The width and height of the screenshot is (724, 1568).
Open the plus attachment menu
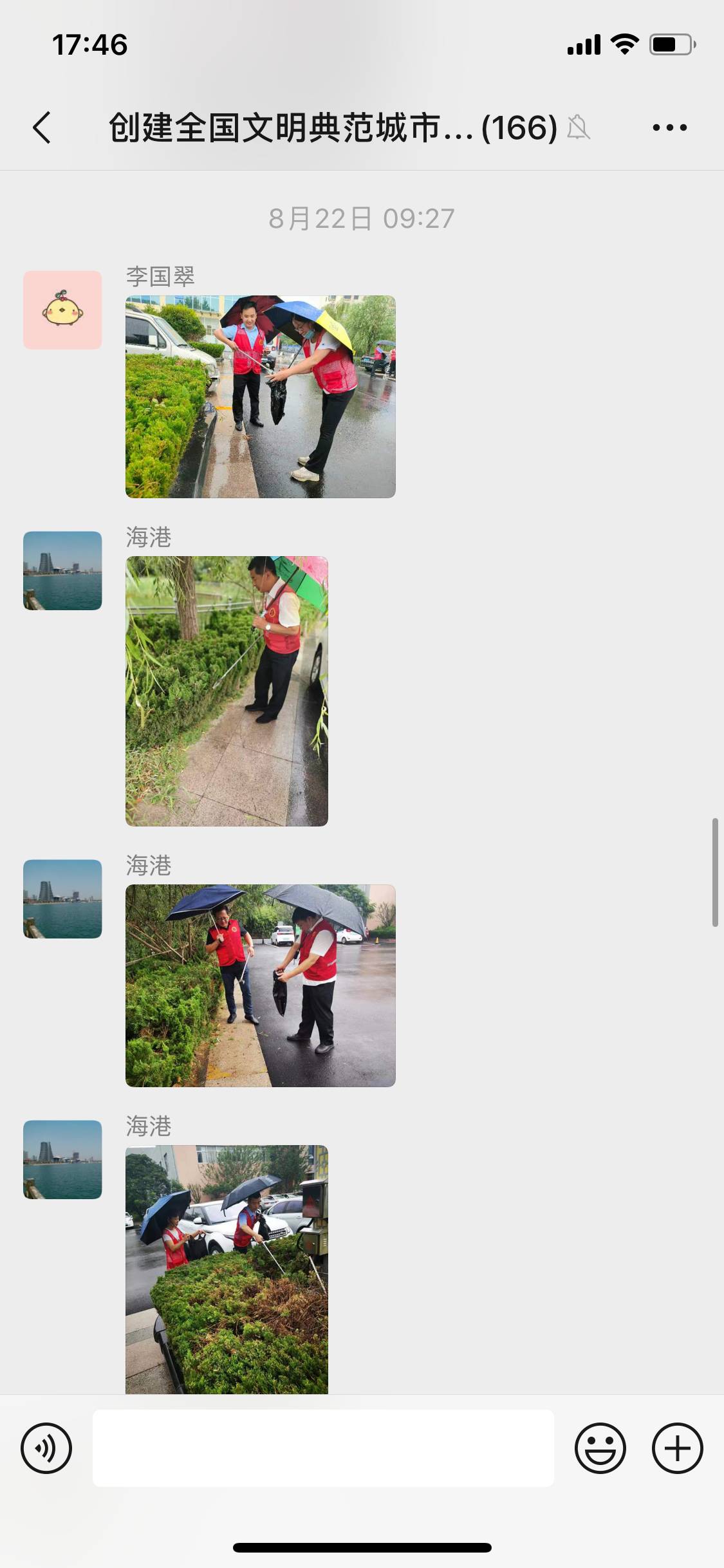678,1448
